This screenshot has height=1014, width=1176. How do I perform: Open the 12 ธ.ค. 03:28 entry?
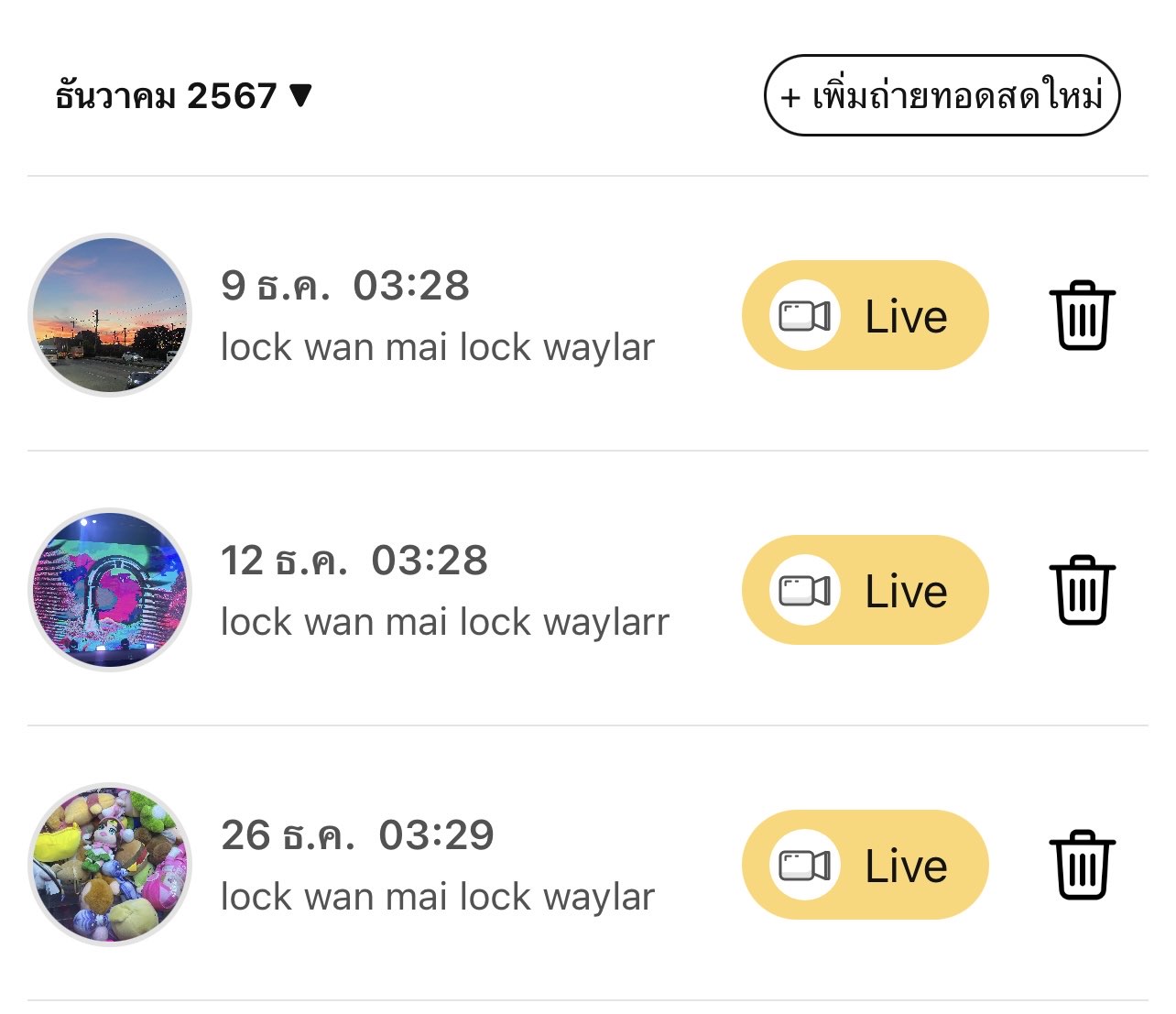point(444,591)
